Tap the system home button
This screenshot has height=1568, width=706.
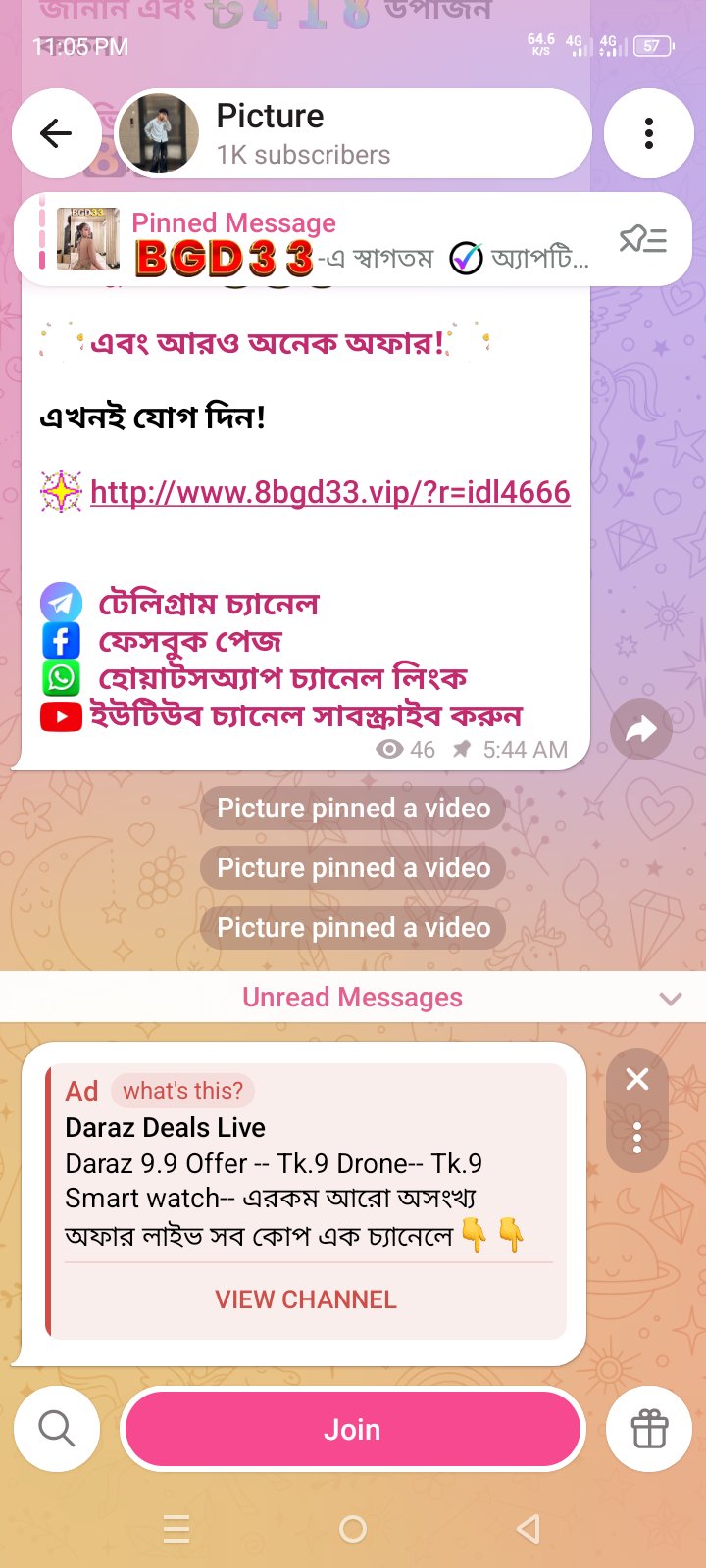[353, 1529]
